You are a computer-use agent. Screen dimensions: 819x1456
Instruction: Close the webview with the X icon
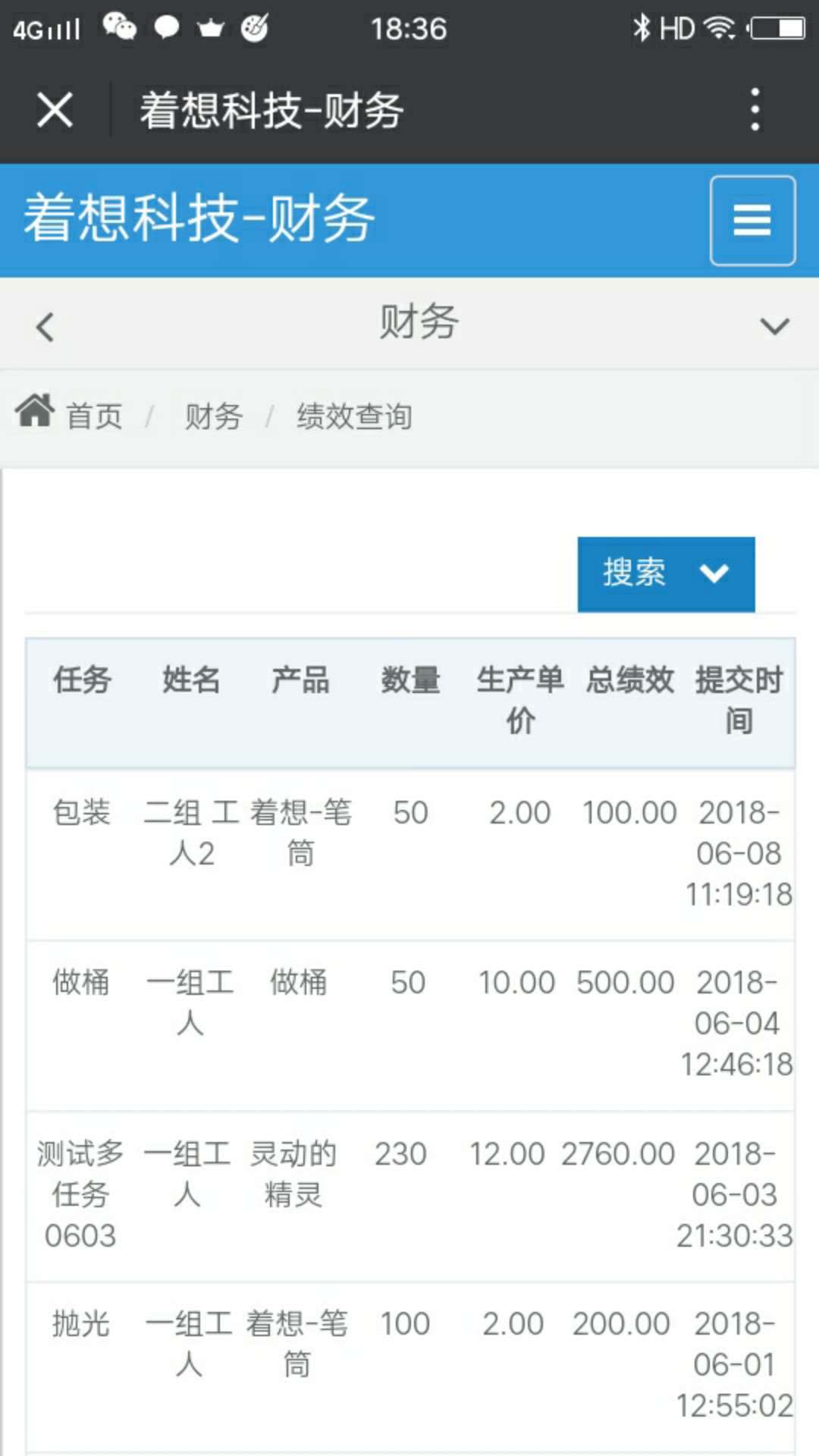(55, 110)
